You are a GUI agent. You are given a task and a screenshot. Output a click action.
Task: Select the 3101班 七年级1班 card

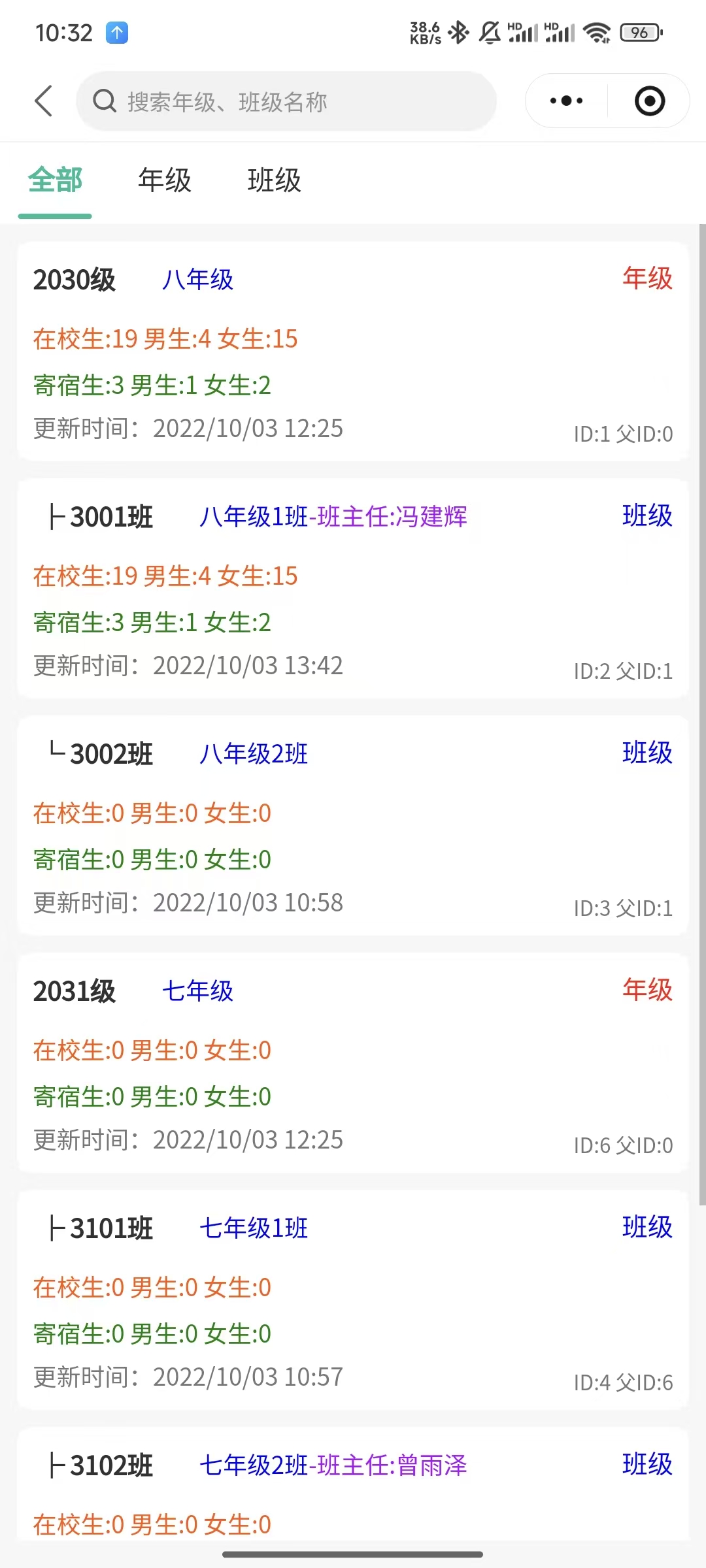tap(353, 1301)
